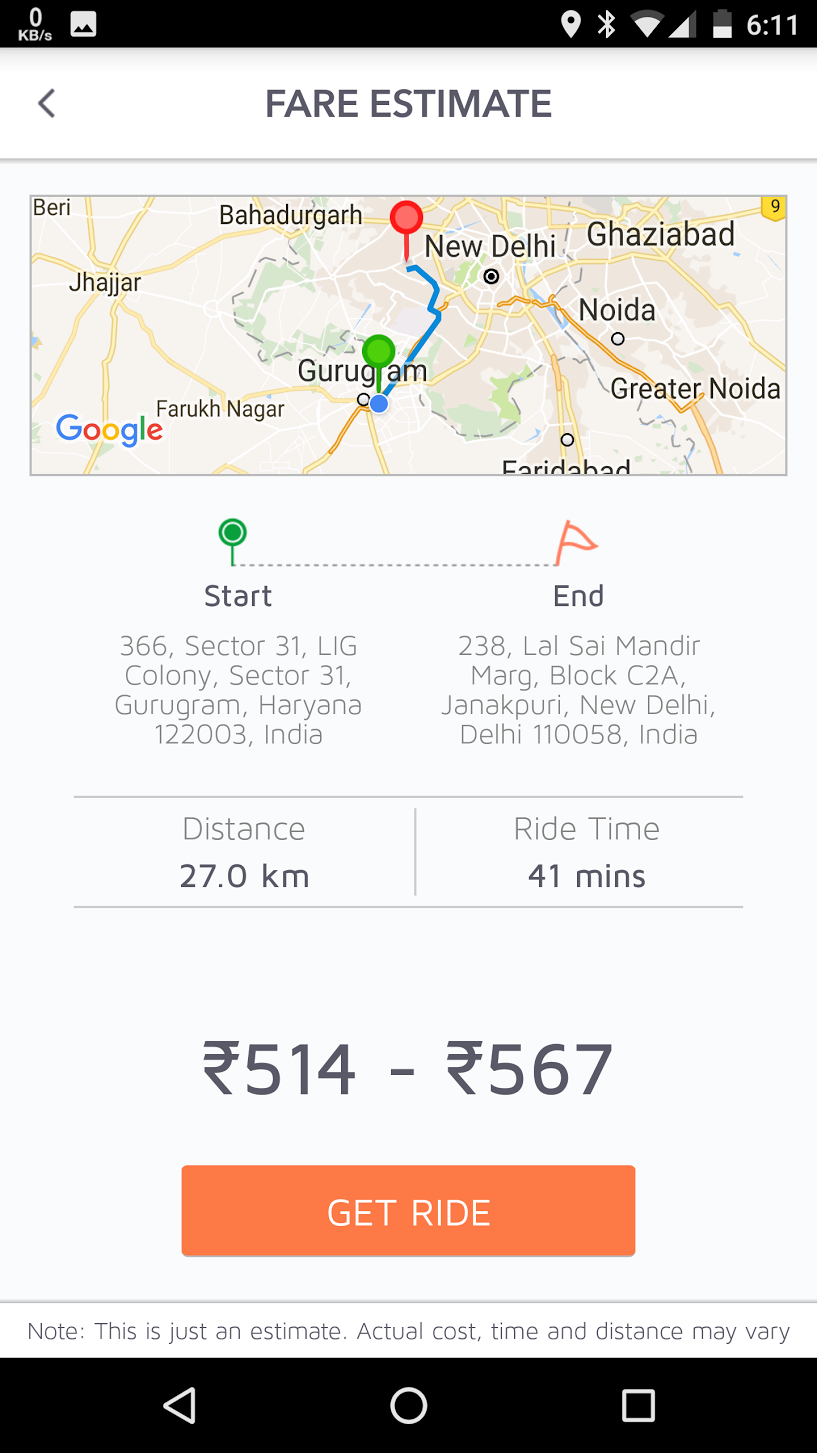Go back from the Fare Estimate screen
Image resolution: width=817 pixels, height=1453 pixels.
tap(46, 103)
